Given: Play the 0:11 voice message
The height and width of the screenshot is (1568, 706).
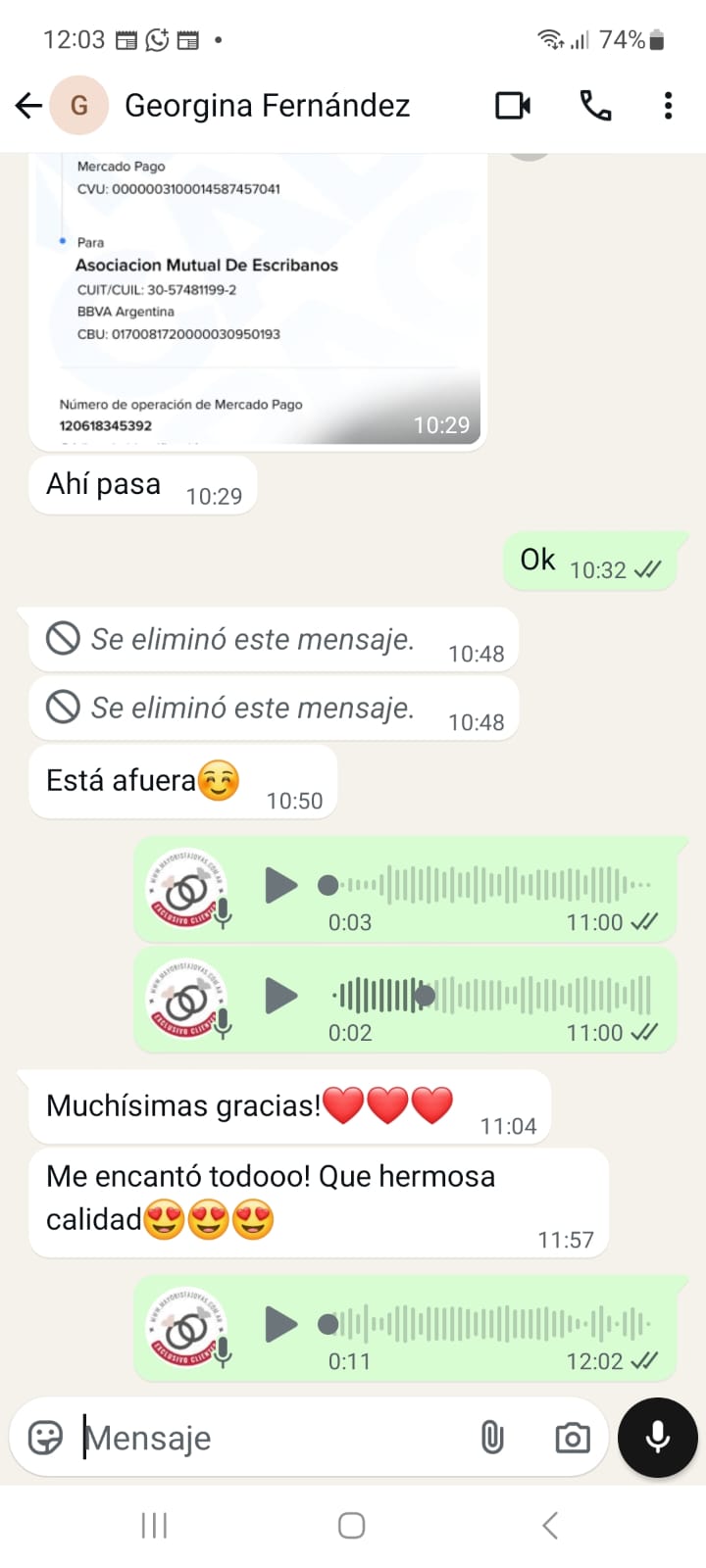Looking at the screenshot, I should pyautogui.click(x=281, y=1325).
